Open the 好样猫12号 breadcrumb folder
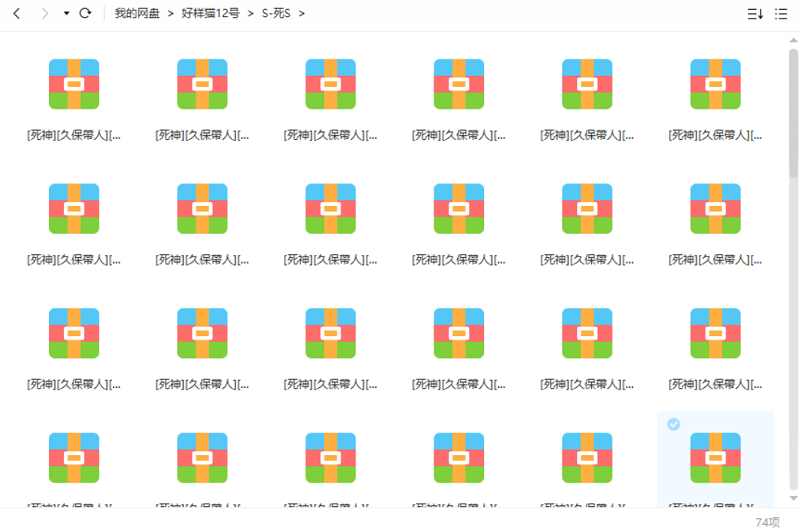The height and width of the screenshot is (530, 800). tap(212, 14)
